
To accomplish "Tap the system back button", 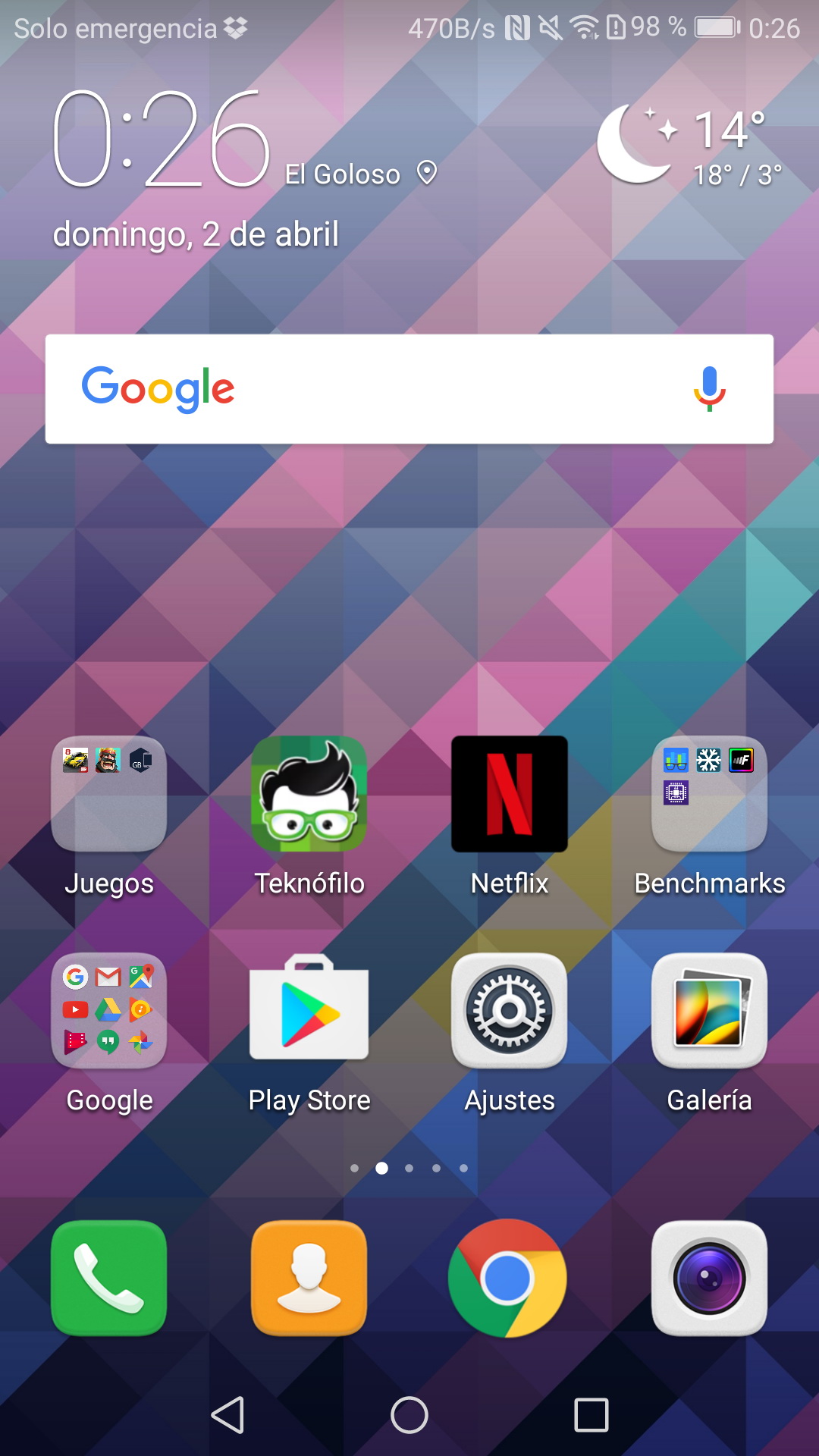I will [227, 1415].
